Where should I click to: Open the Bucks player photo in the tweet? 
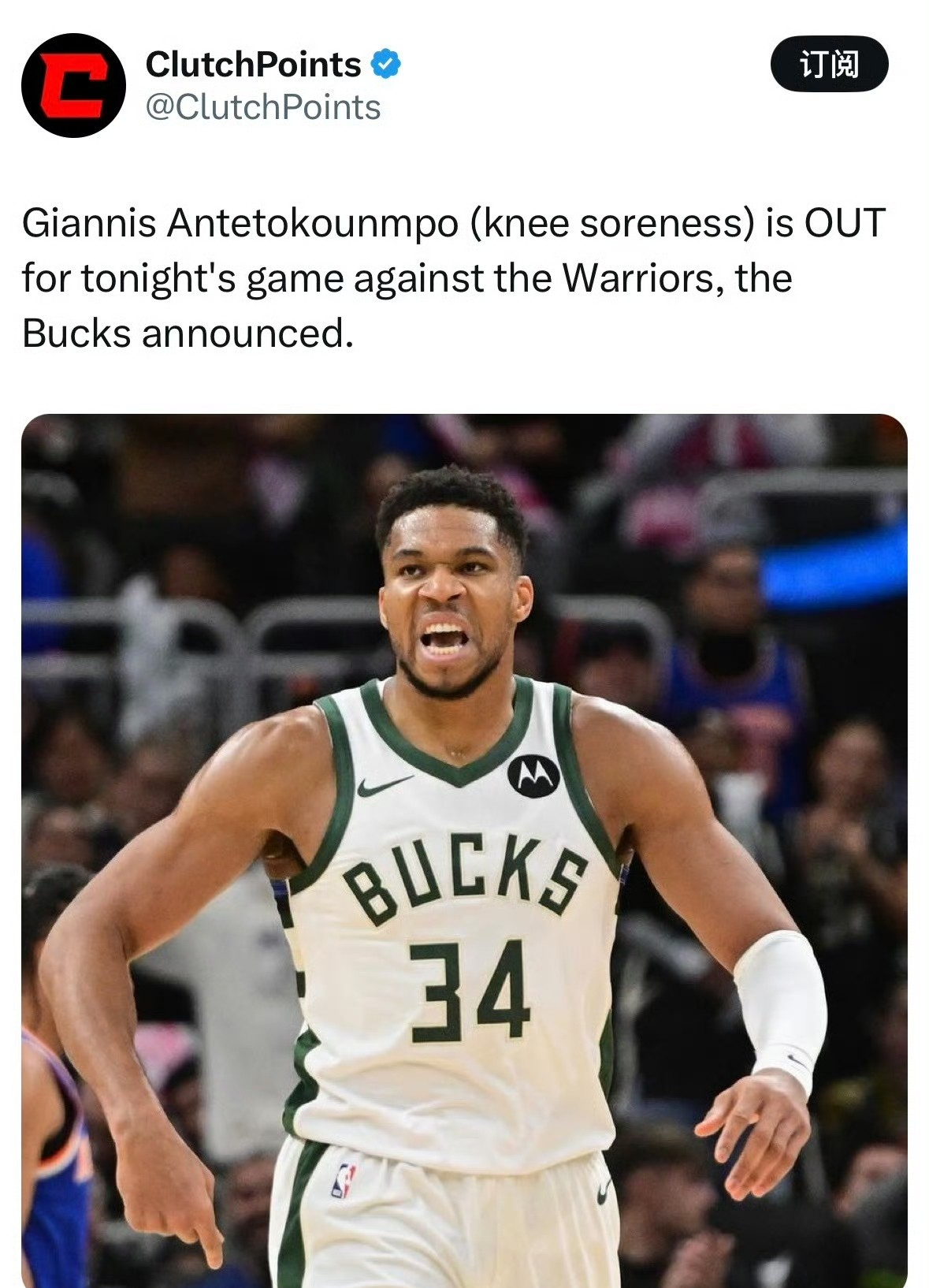tap(464, 850)
